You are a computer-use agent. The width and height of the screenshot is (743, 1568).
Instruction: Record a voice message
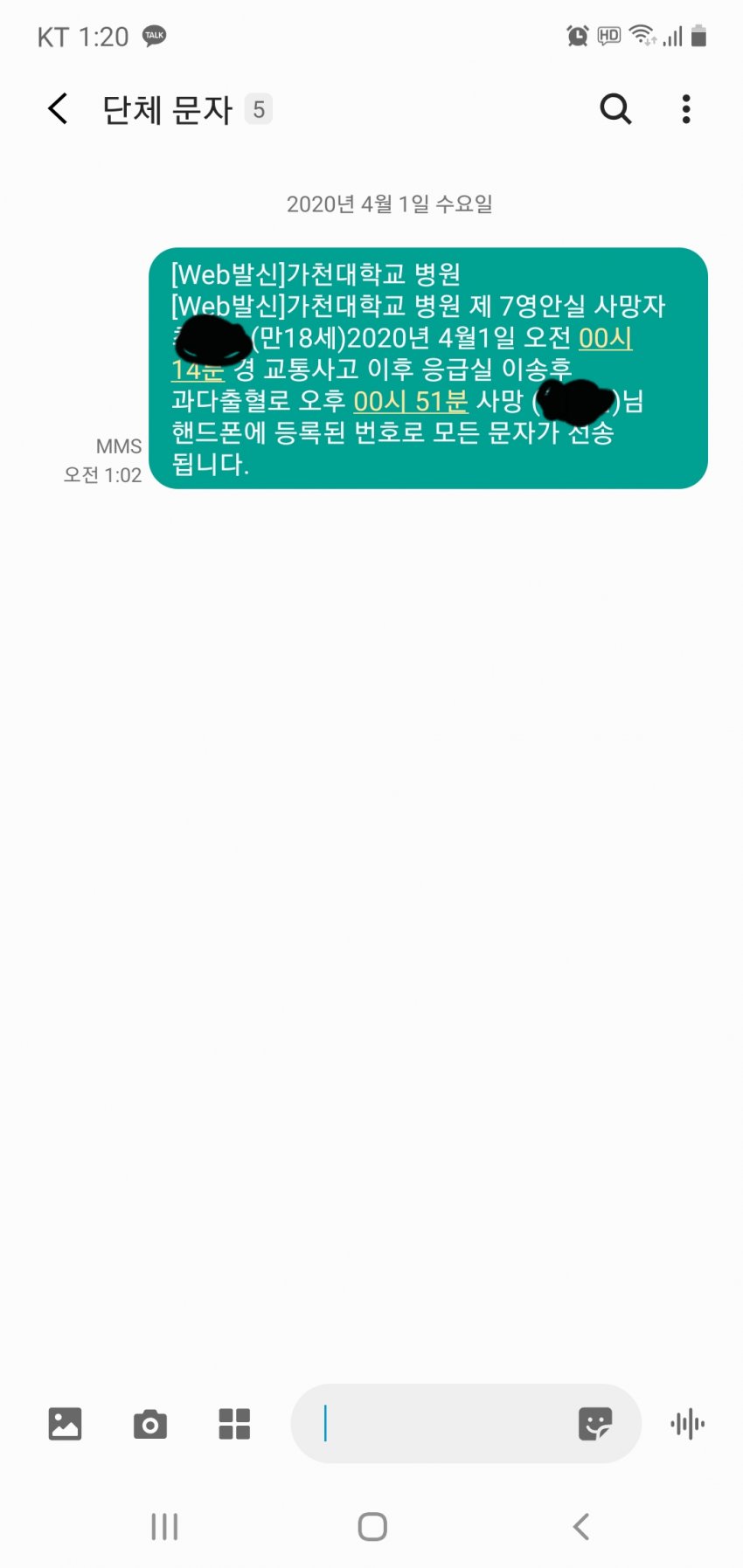pos(687,1424)
